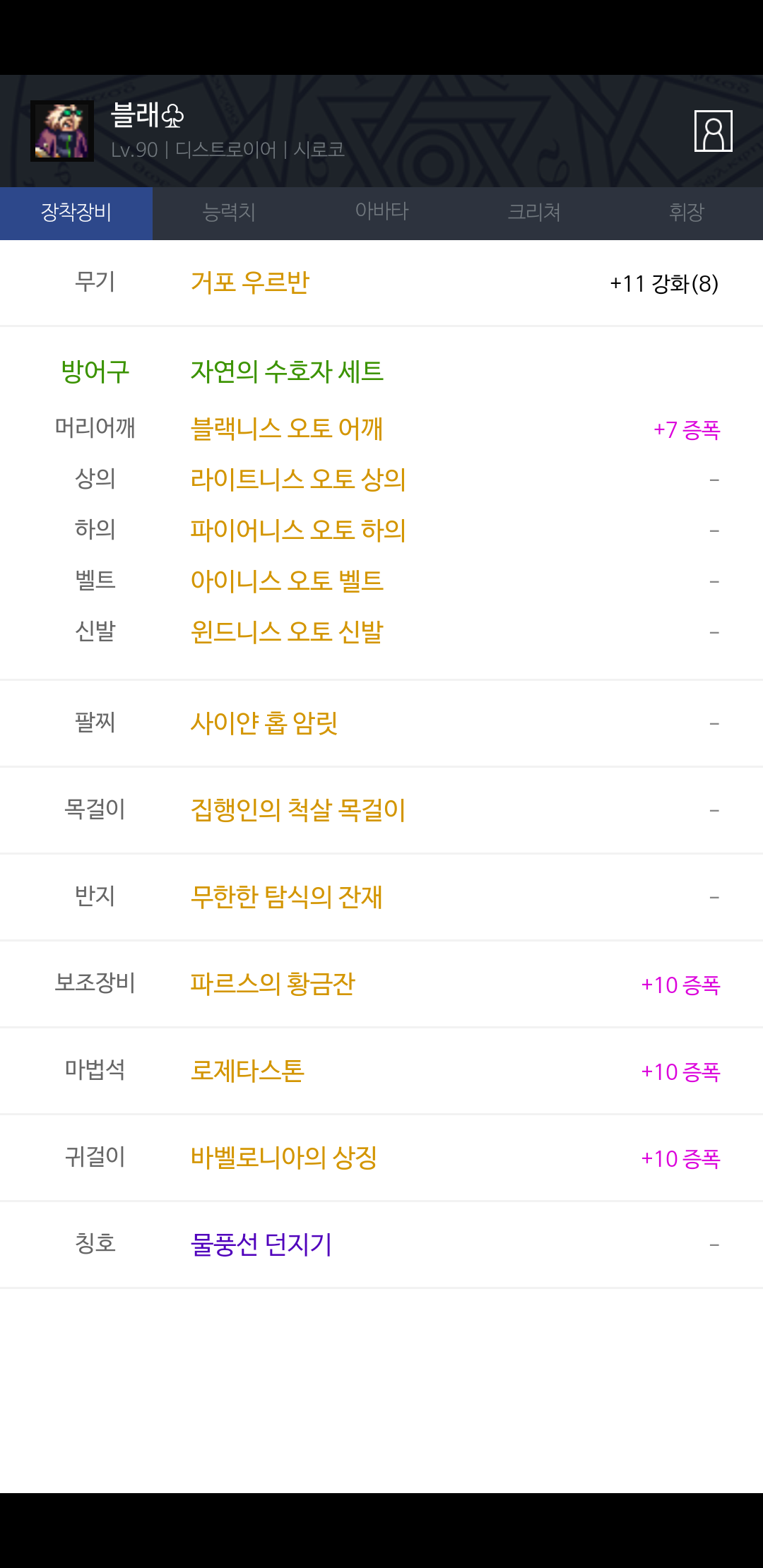Image resolution: width=763 pixels, height=1568 pixels.
Task: Open 윈드니스 오토 신발 item
Action: 287,632
